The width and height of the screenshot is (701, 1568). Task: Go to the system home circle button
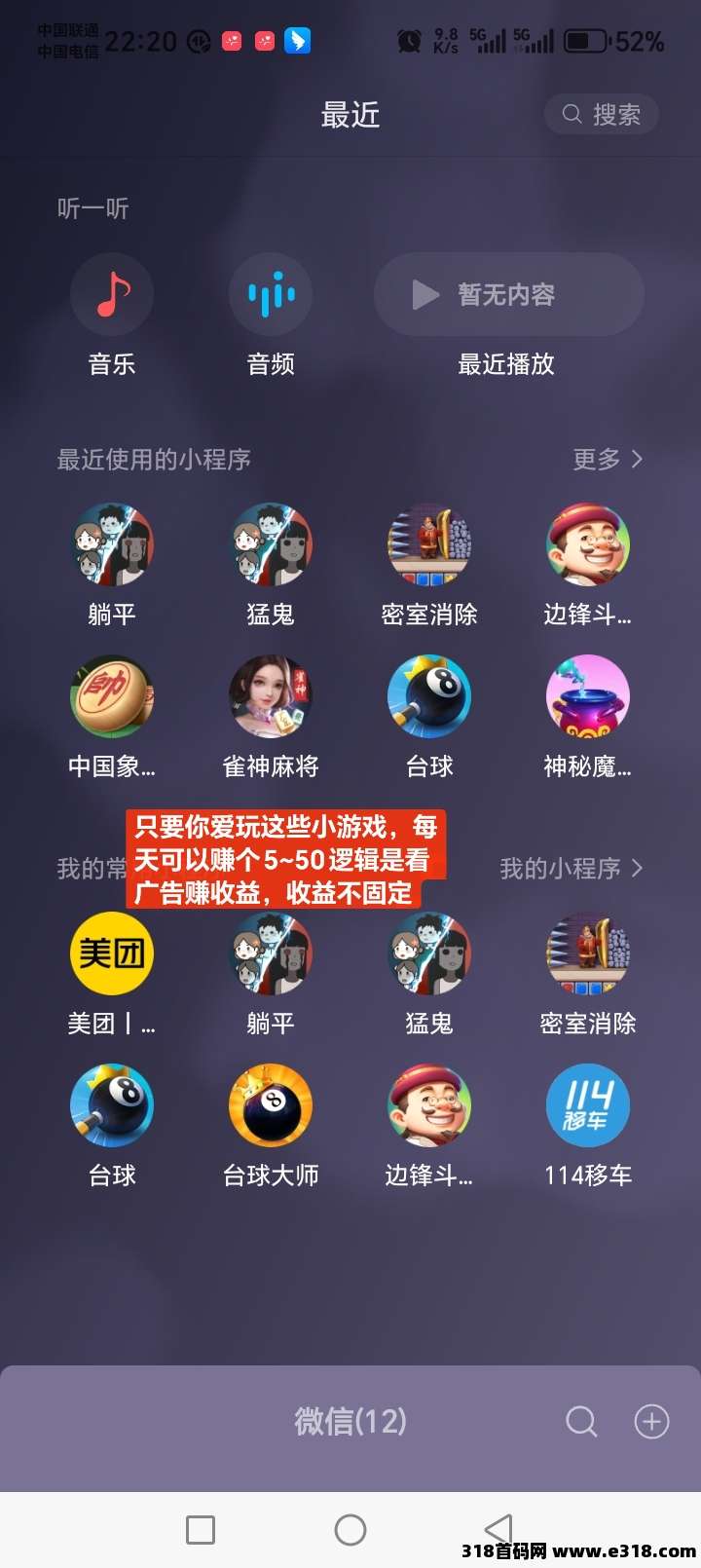coord(350,1530)
